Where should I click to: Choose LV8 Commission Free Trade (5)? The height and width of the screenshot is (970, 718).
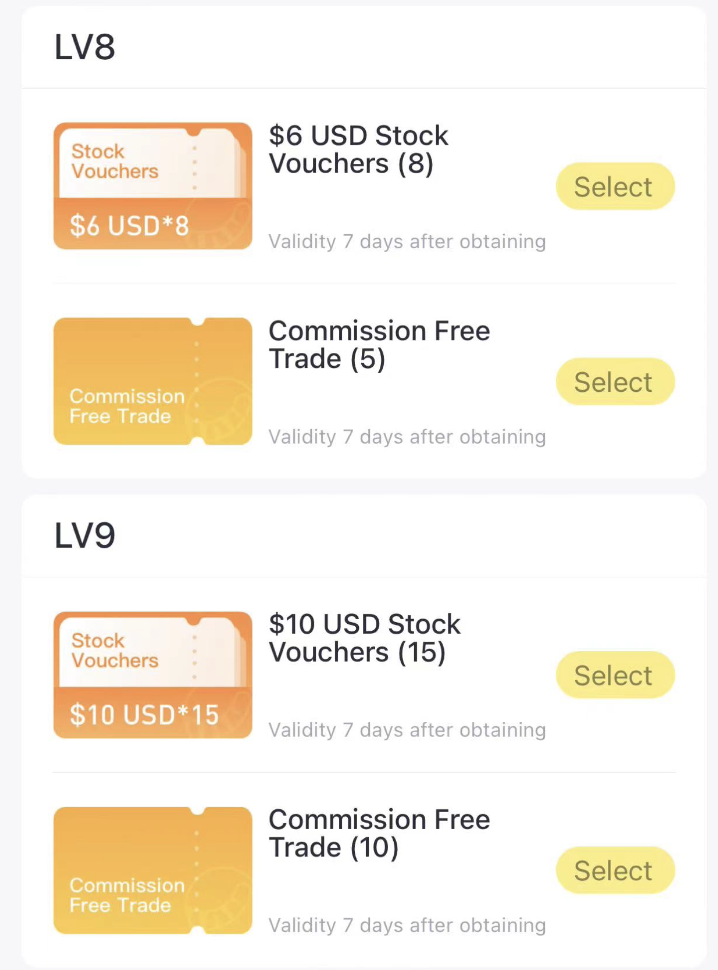click(x=614, y=382)
